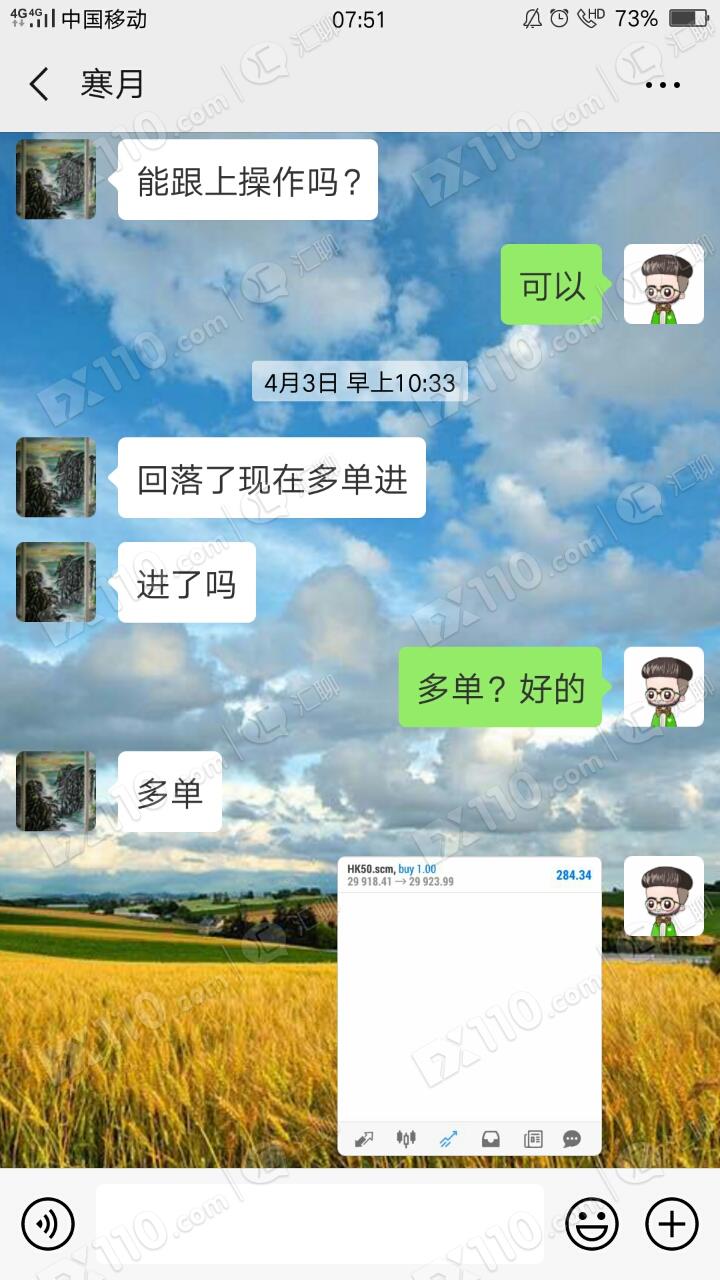Tap the back arrow to leave the chat
720x1280 pixels.
click(x=38, y=85)
